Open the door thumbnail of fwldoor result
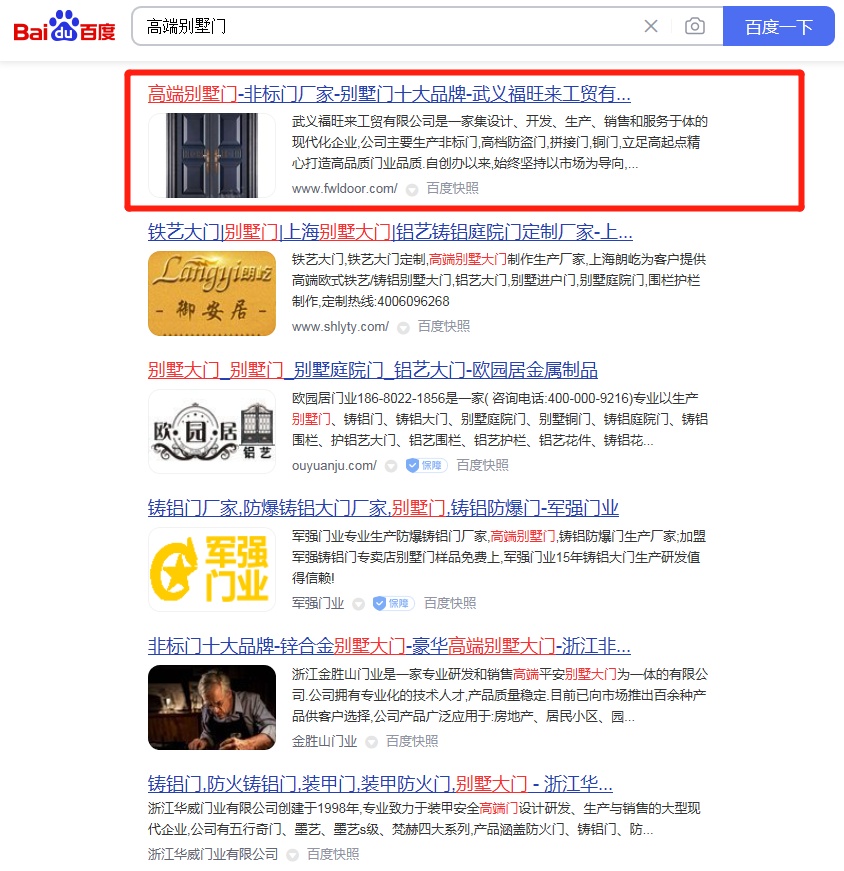 212,155
